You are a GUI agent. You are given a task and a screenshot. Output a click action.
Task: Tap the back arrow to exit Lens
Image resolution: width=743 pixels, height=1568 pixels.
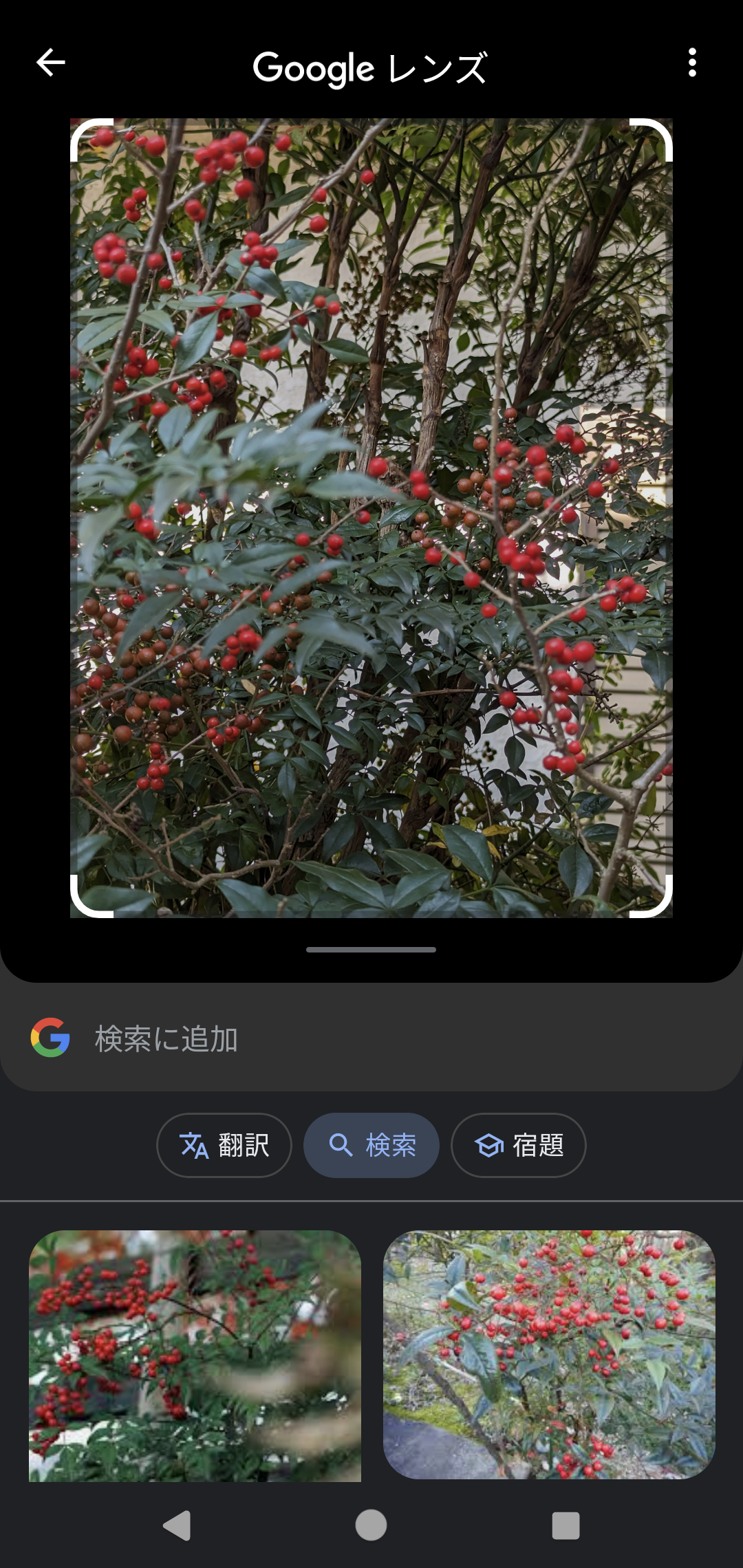click(50, 64)
